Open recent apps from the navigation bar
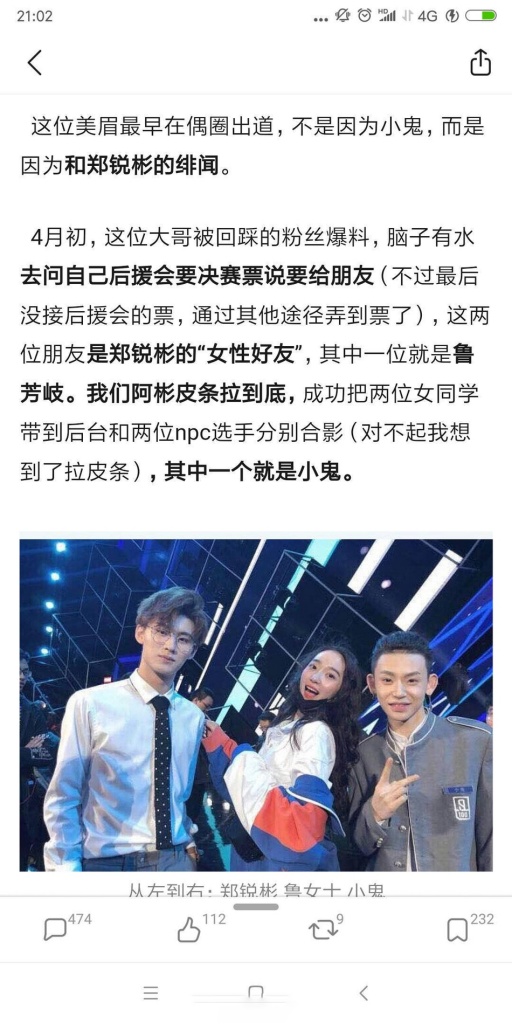 pos(150,993)
